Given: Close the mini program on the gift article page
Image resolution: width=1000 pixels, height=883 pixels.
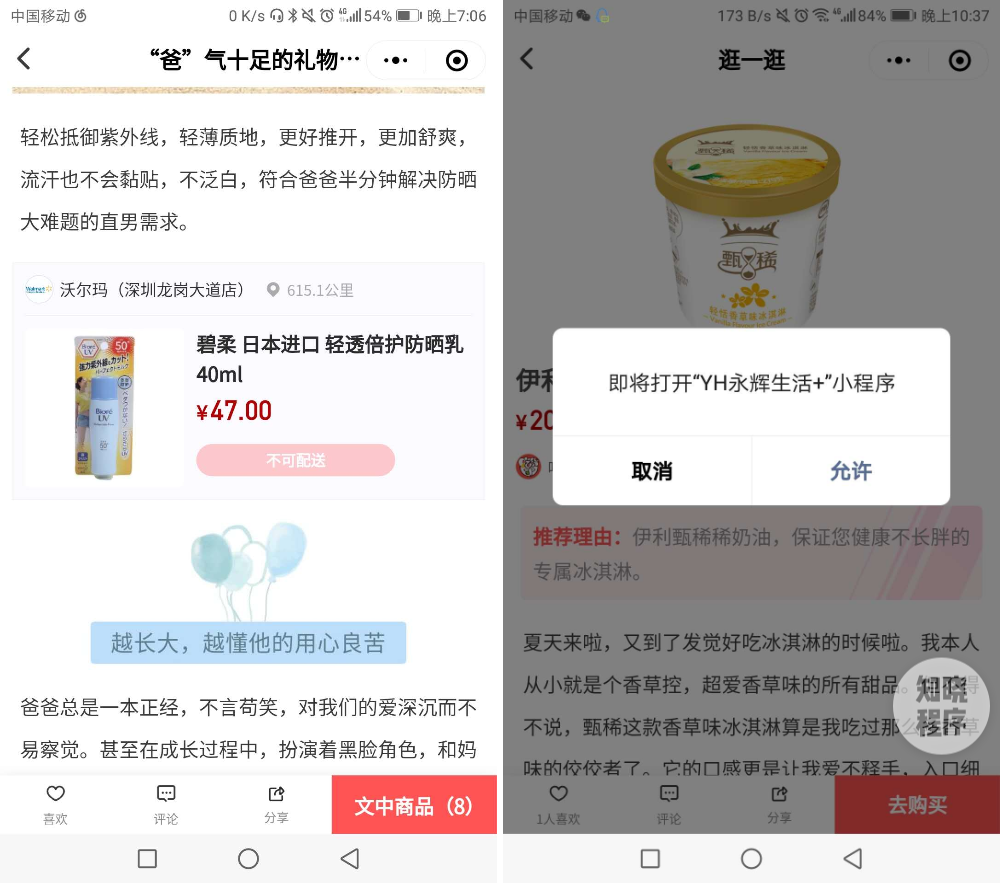Looking at the screenshot, I should (x=457, y=61).
